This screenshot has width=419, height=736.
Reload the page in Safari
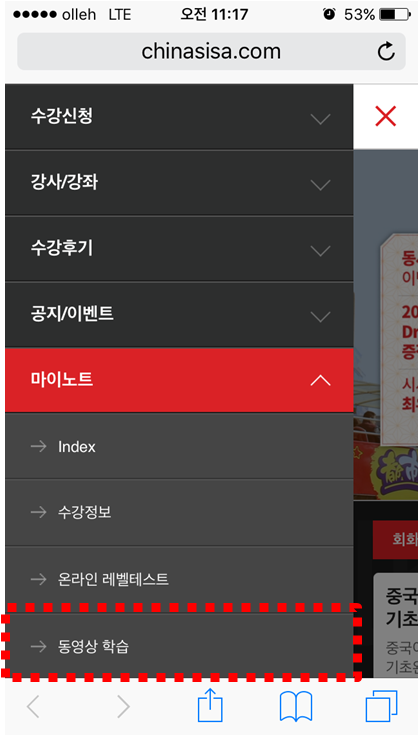pyautogui.click(x=386, y=52)
